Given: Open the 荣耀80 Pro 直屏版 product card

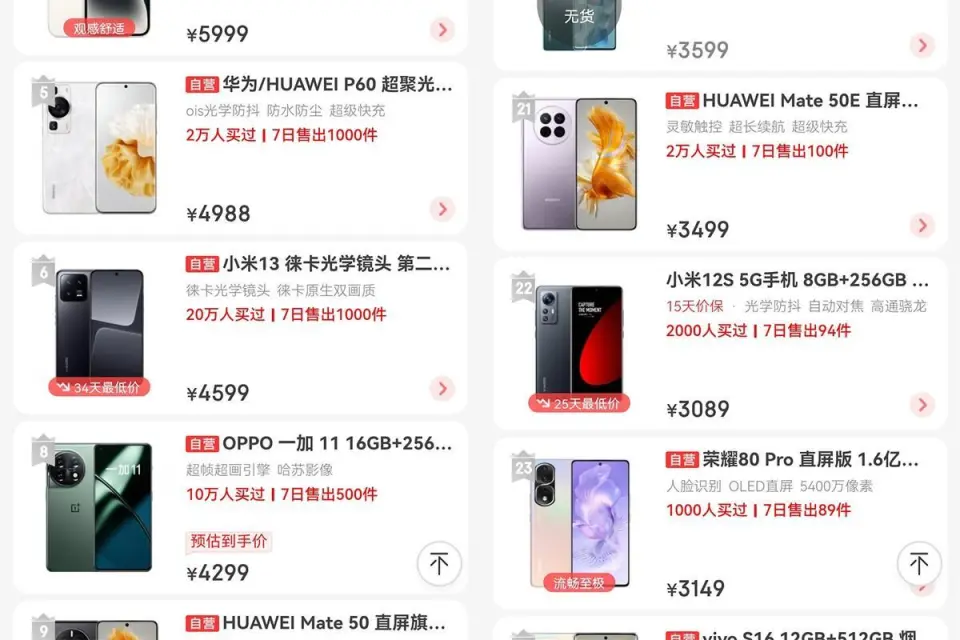Looking at the screenshot, I should 792,460.
